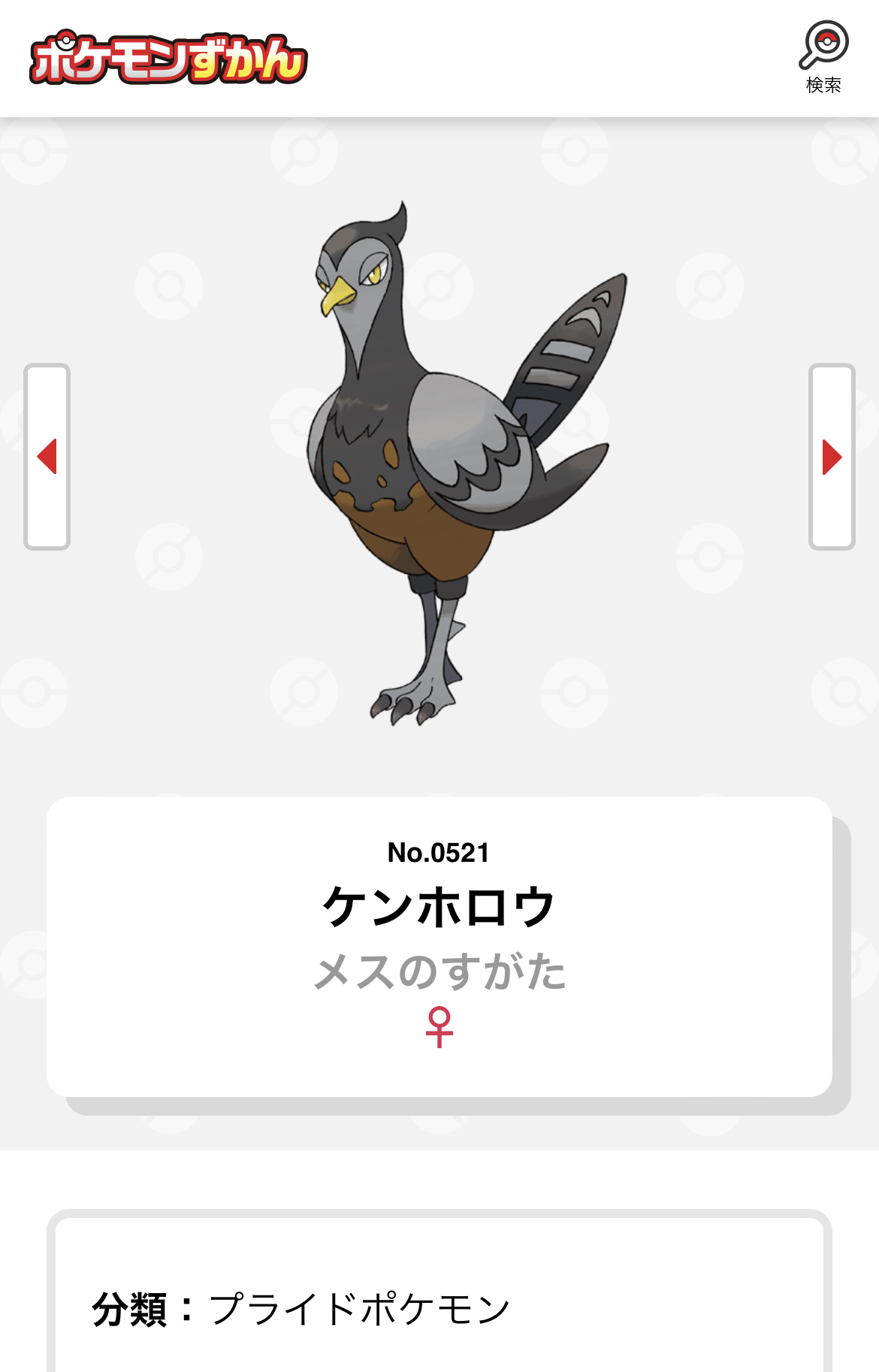The height and width of the screenshot is (1372, 879).
Task: Open the 検索 search icon
Action: coord(823,56)
